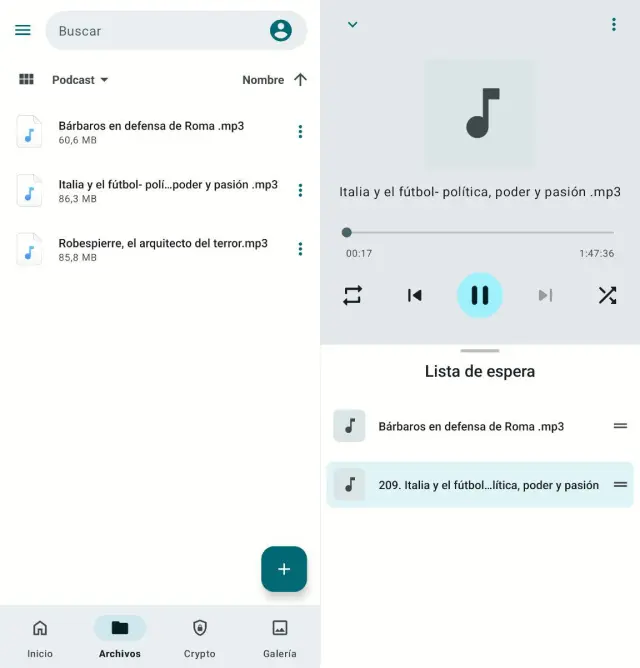This screenshot has width=640, height=668.
Task: Open options for Bárbaros en defensa de Roma
Action: (300, 132)
